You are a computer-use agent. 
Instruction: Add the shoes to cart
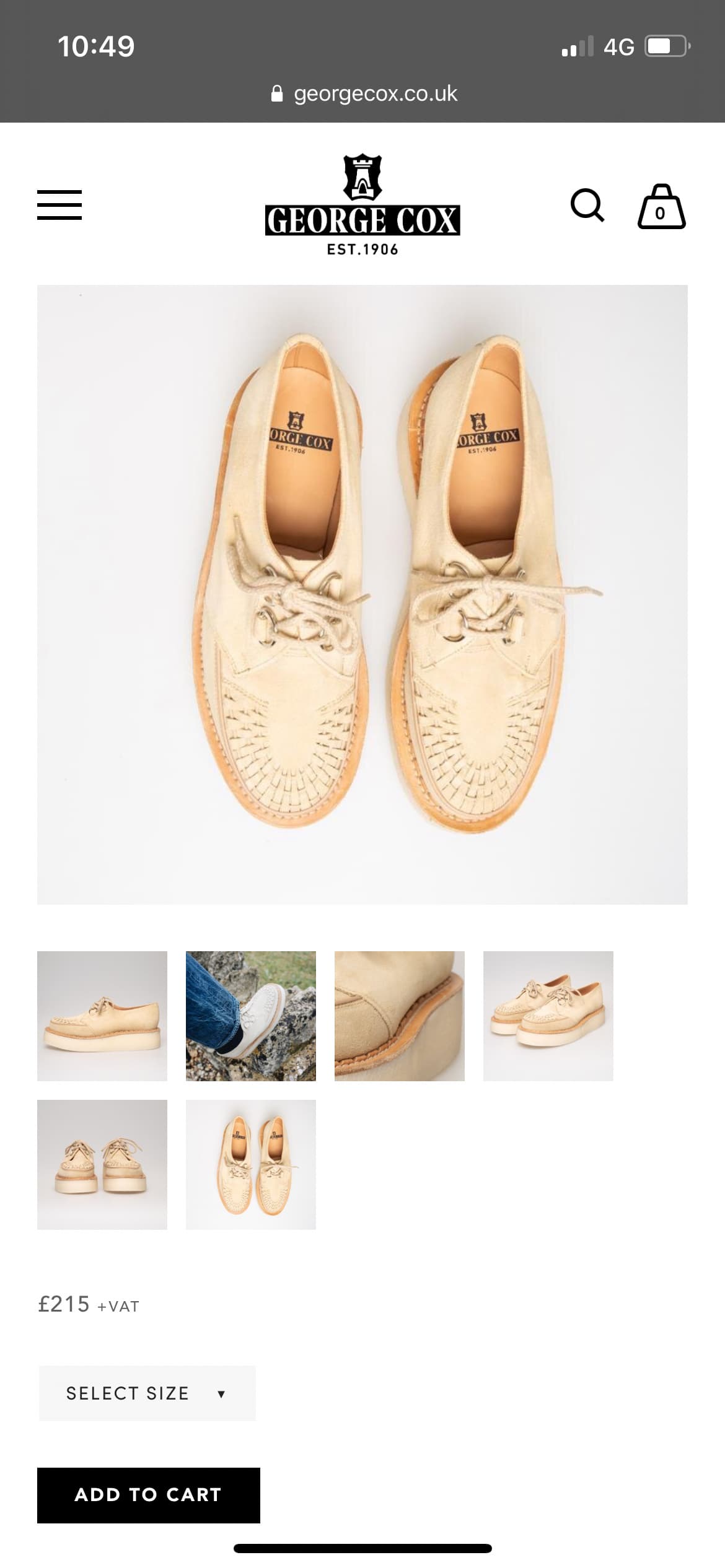[x=149, y=1495]
